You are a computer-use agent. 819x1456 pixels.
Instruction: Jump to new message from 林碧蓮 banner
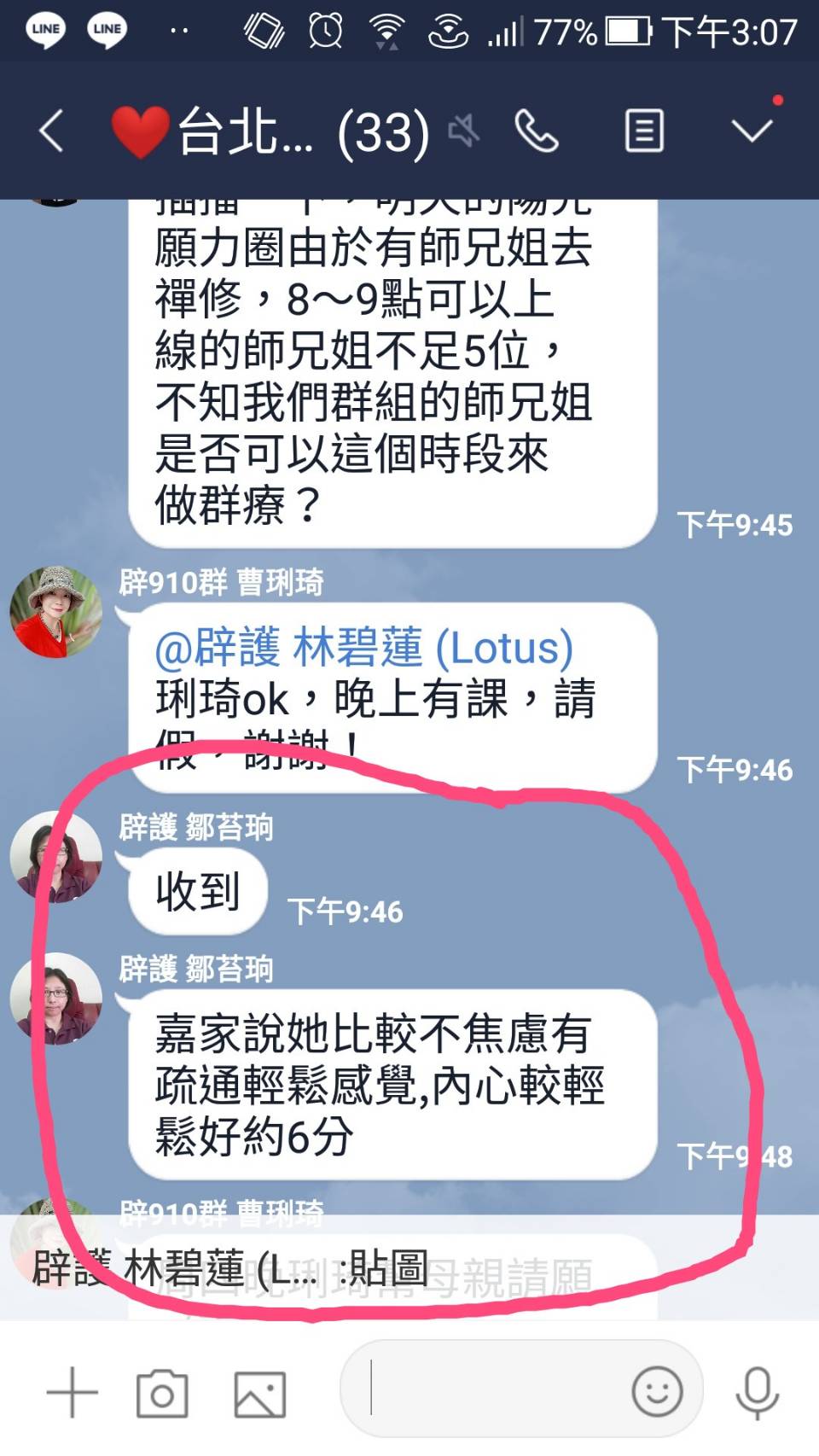341,1268
